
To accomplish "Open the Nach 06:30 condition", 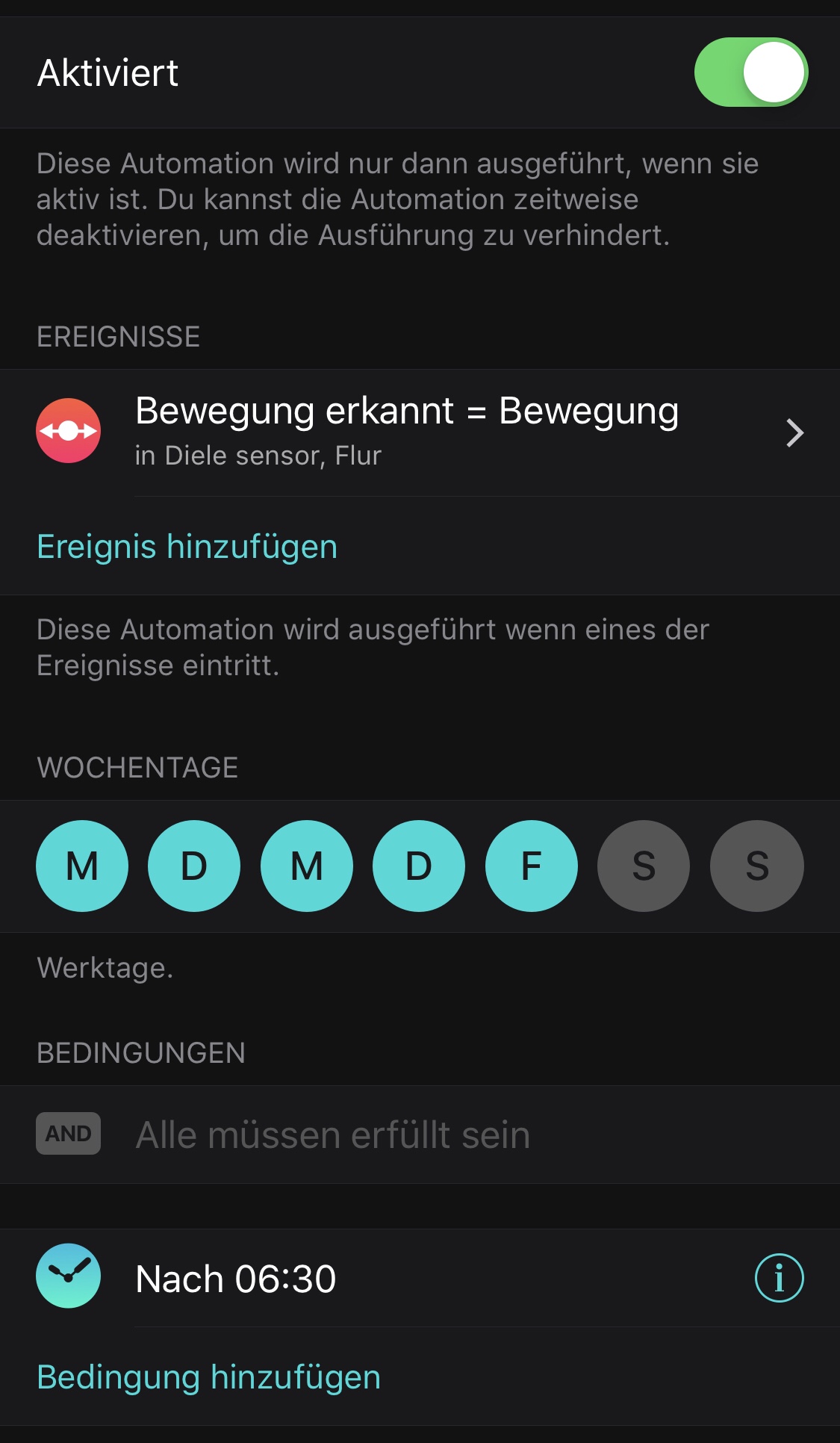I will pos(373,1279).
